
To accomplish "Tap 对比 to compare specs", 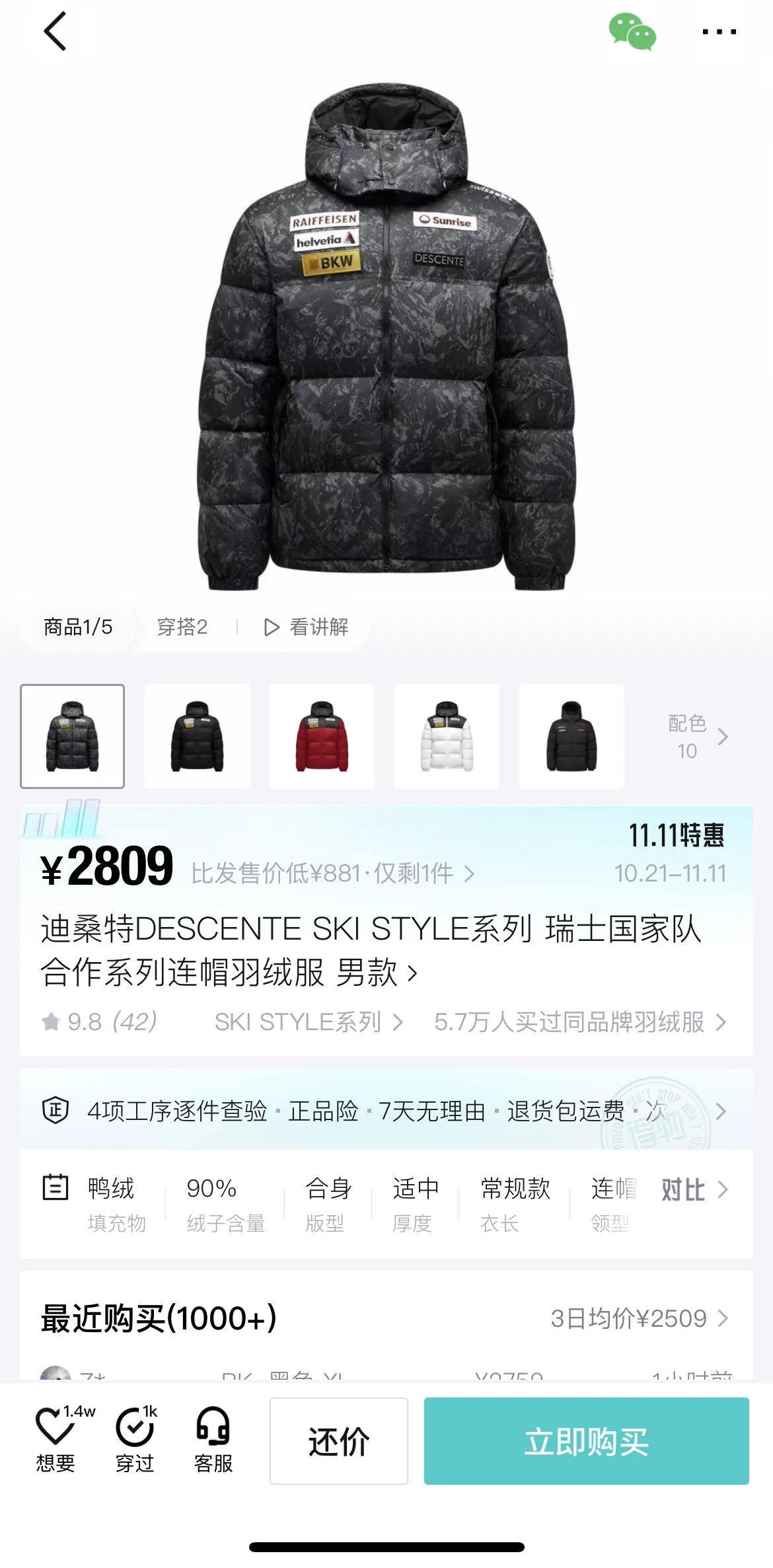I will 694,1190.
